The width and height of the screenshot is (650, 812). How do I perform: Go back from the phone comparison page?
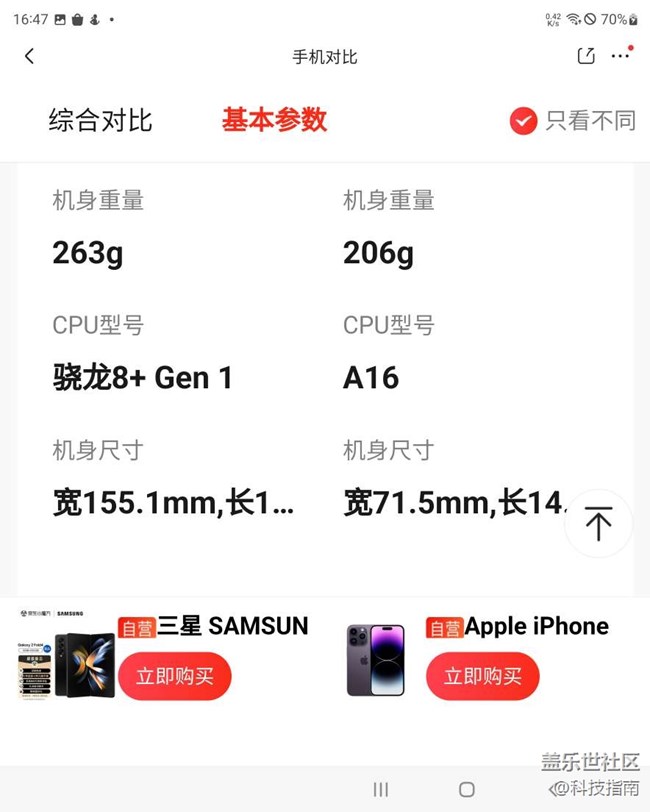pos(29,56)
